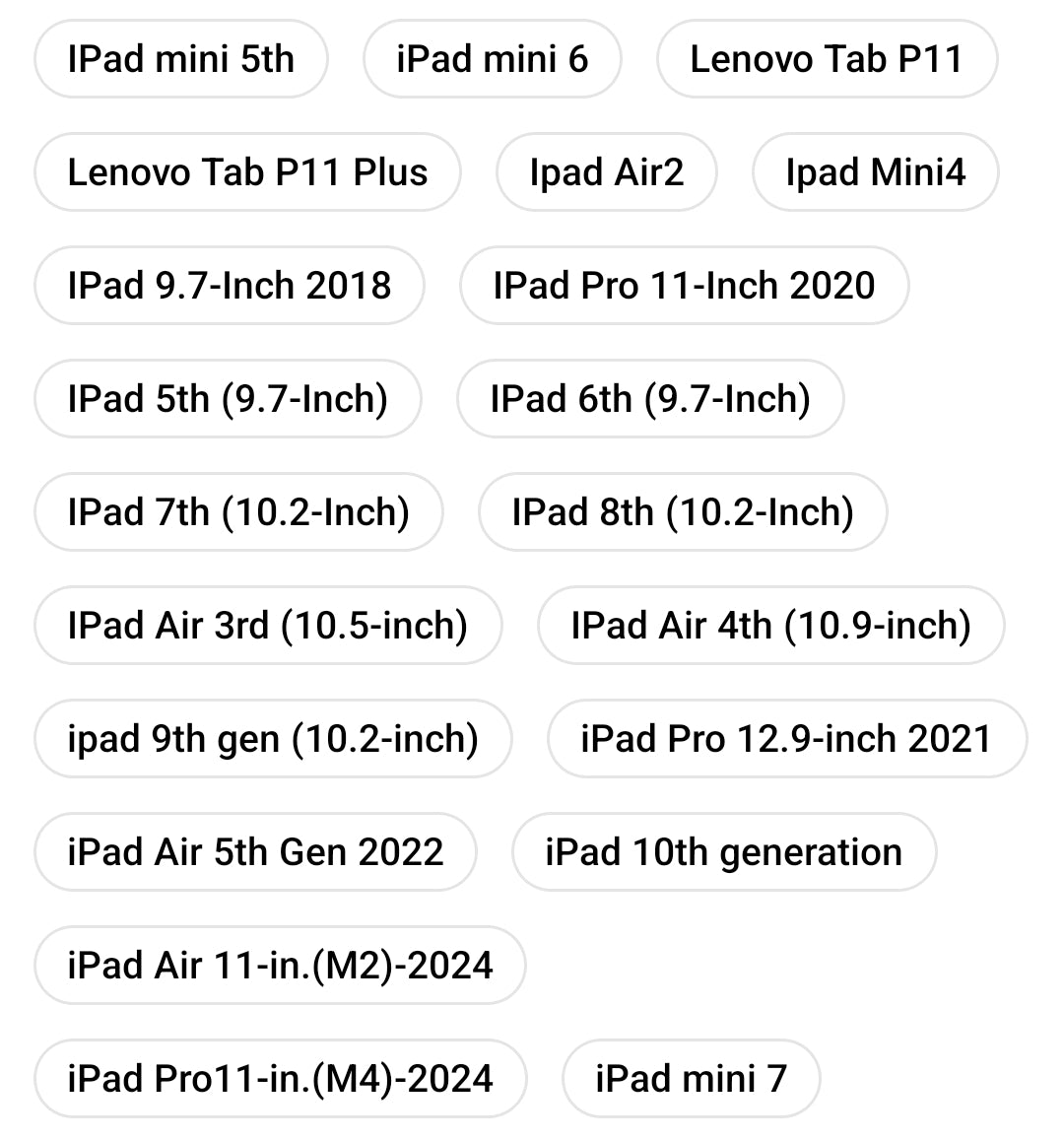The height and width of the screenshot is (1141, 1064).
Task: Pick IPad 6th (9.7-Inch) model
Action: 650,399
